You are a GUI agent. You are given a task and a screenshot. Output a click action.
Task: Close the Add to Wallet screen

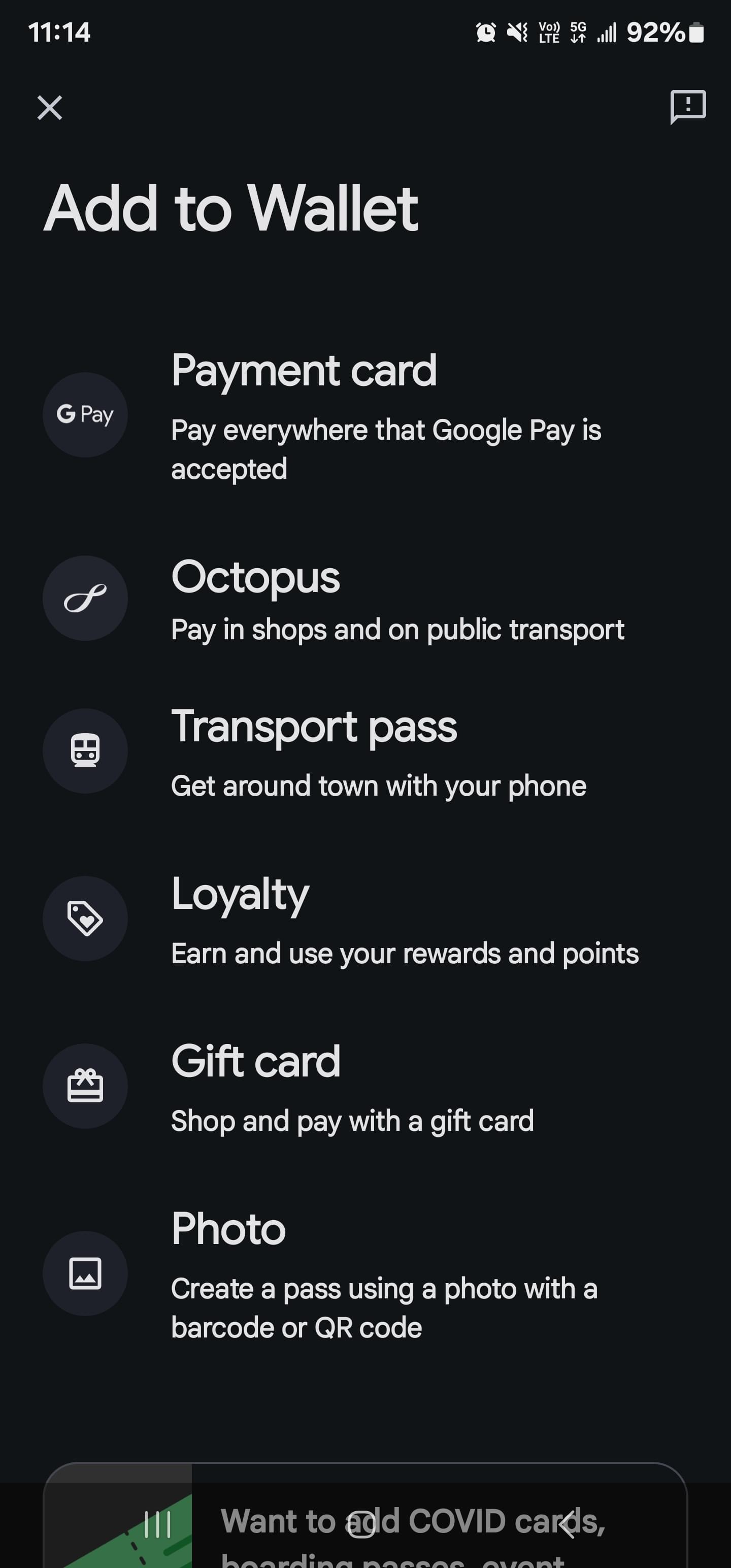coord(50,108)
